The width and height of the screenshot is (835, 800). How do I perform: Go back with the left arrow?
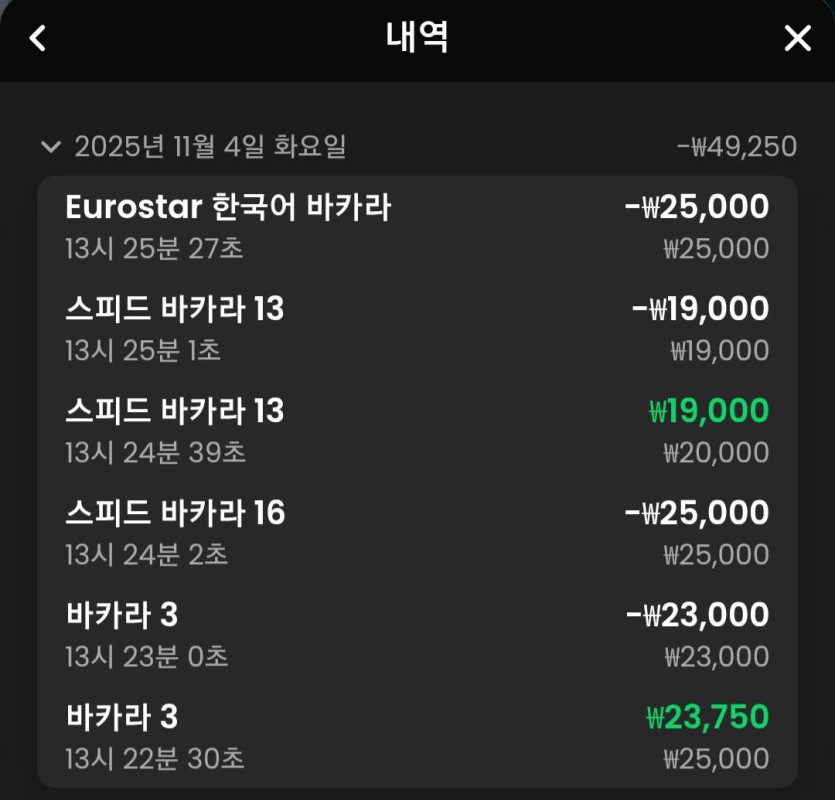(38, 39)
